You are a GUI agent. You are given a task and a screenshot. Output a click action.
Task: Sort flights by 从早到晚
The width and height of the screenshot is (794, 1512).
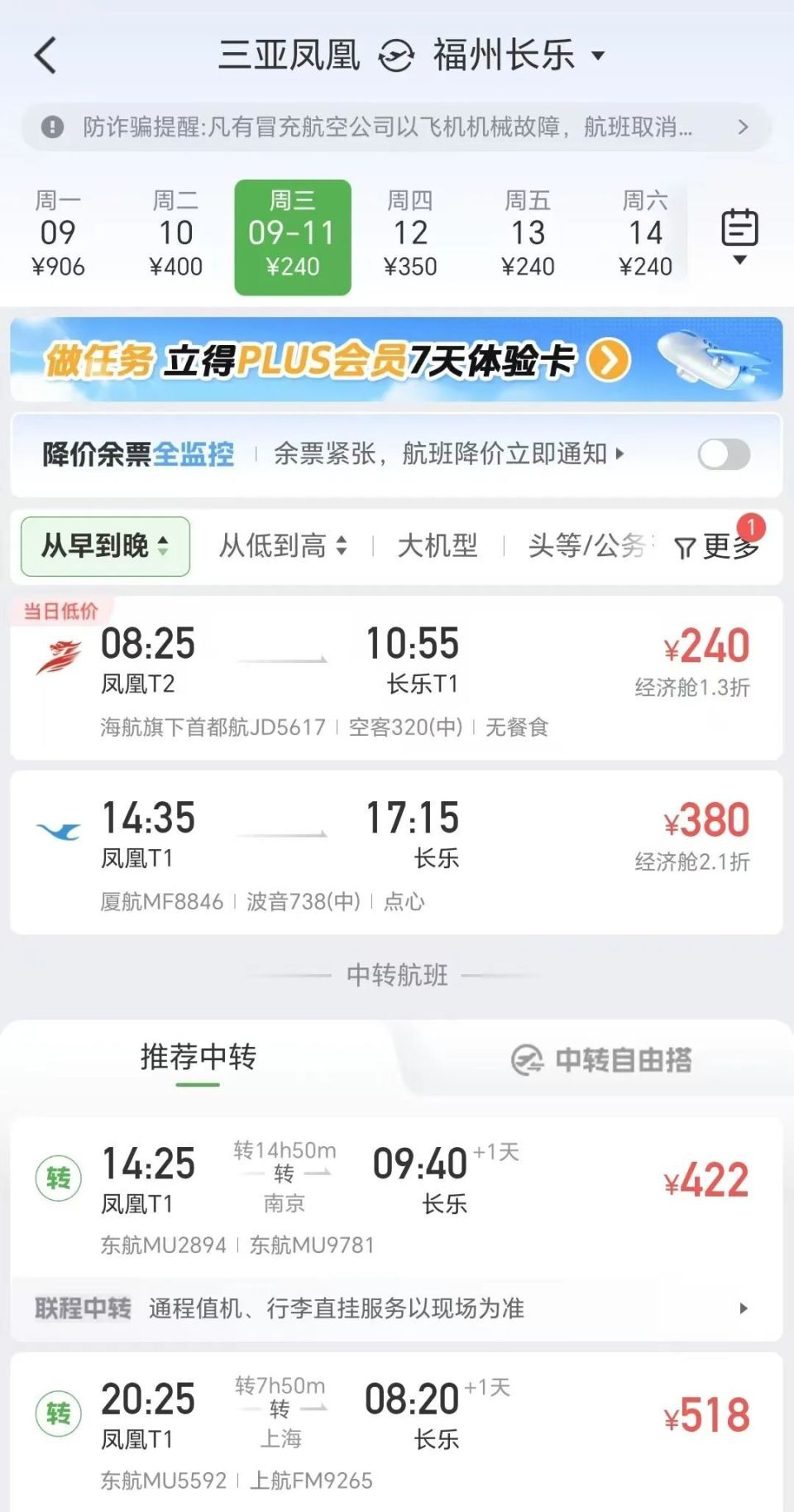click(105, 546)
